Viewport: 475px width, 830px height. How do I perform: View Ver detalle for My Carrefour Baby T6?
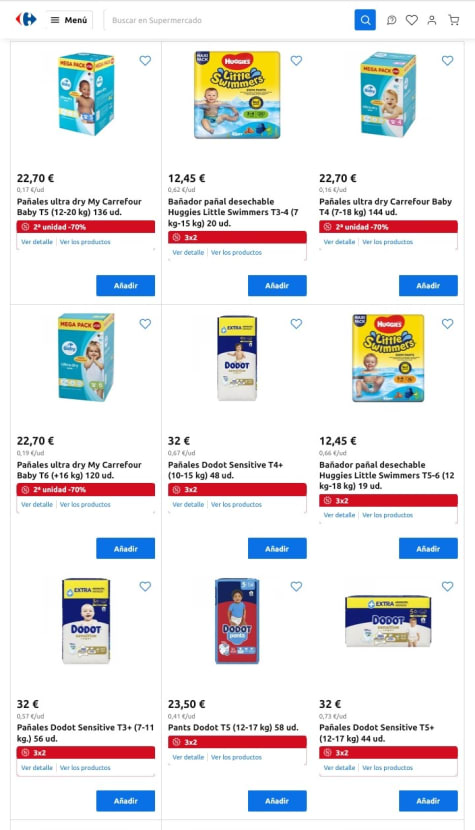37,504
